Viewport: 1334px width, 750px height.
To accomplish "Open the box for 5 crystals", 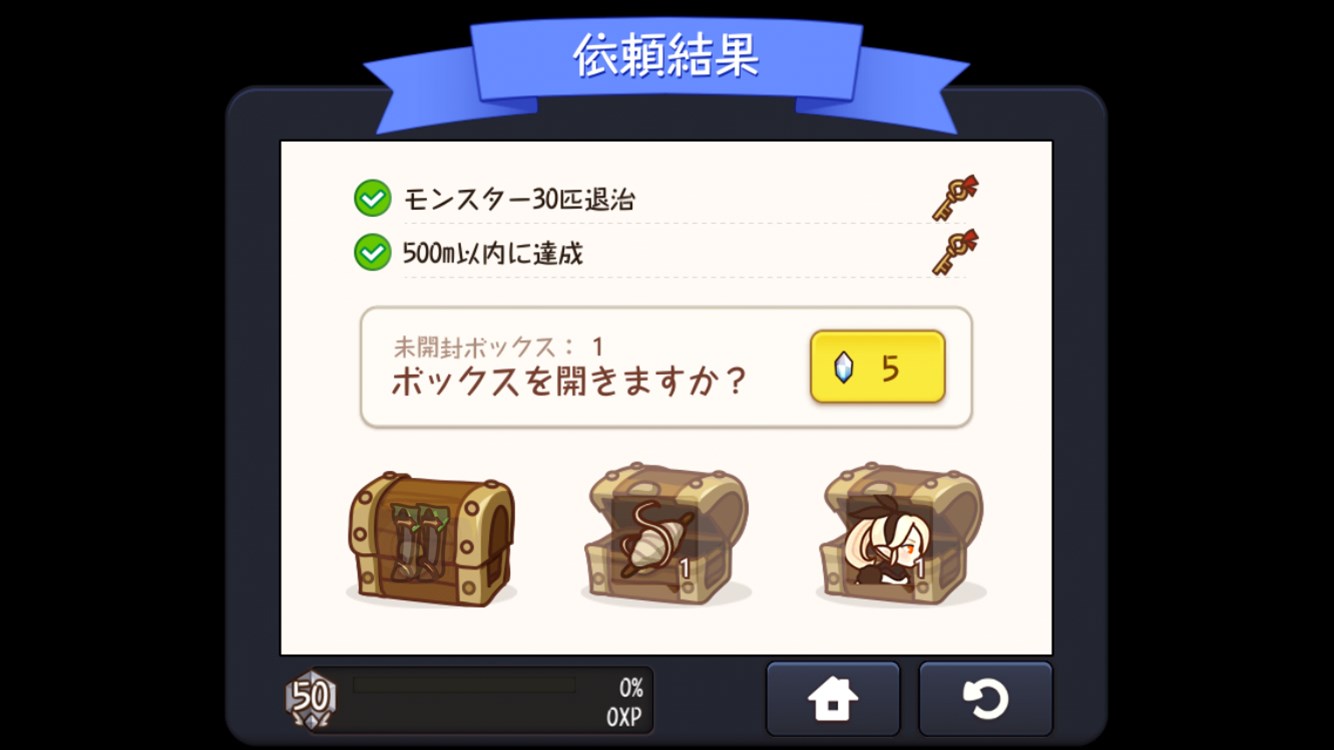I will click(x=877, y=367).
